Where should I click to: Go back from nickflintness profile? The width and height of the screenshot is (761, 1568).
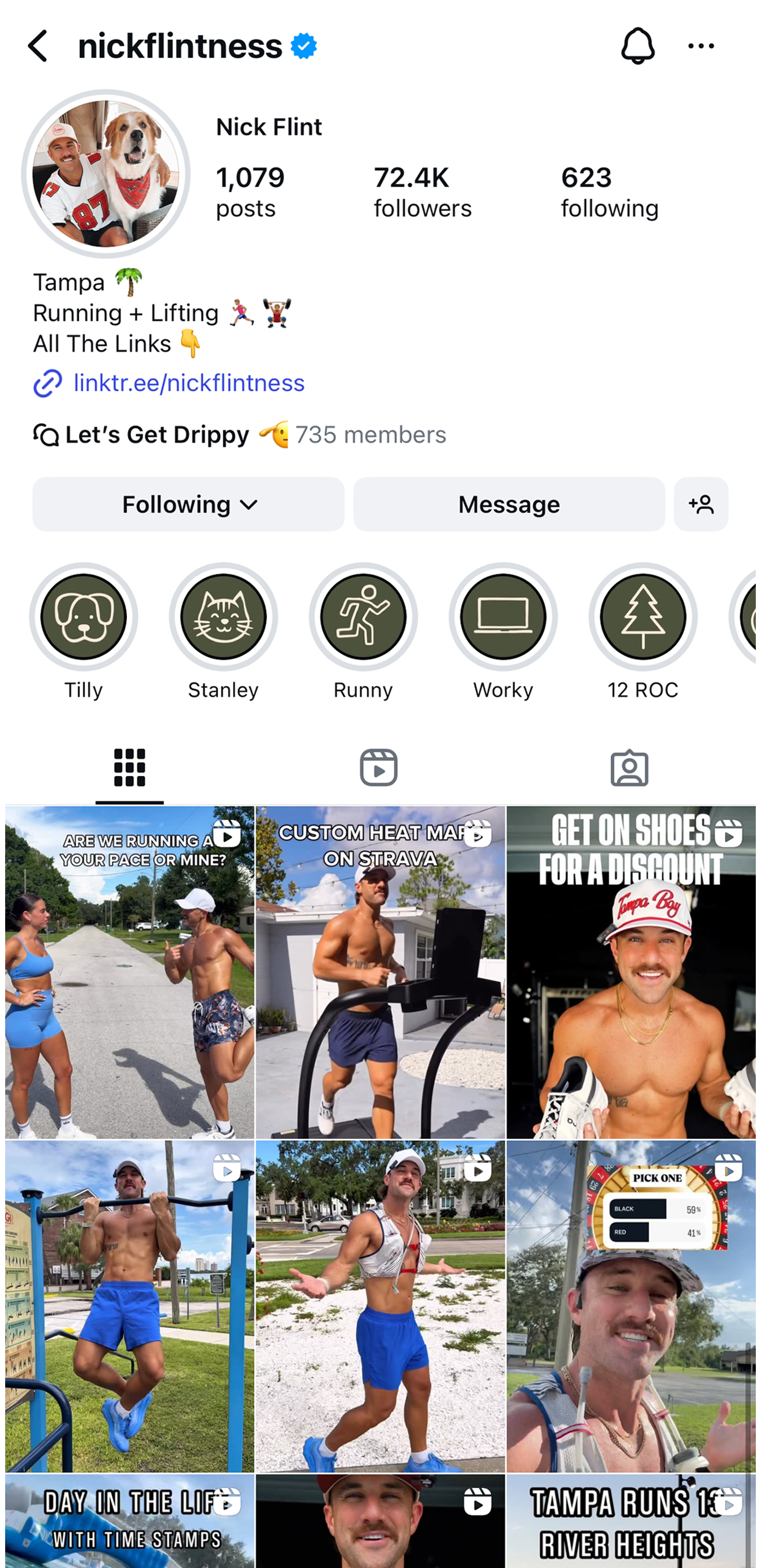[37, 46]
